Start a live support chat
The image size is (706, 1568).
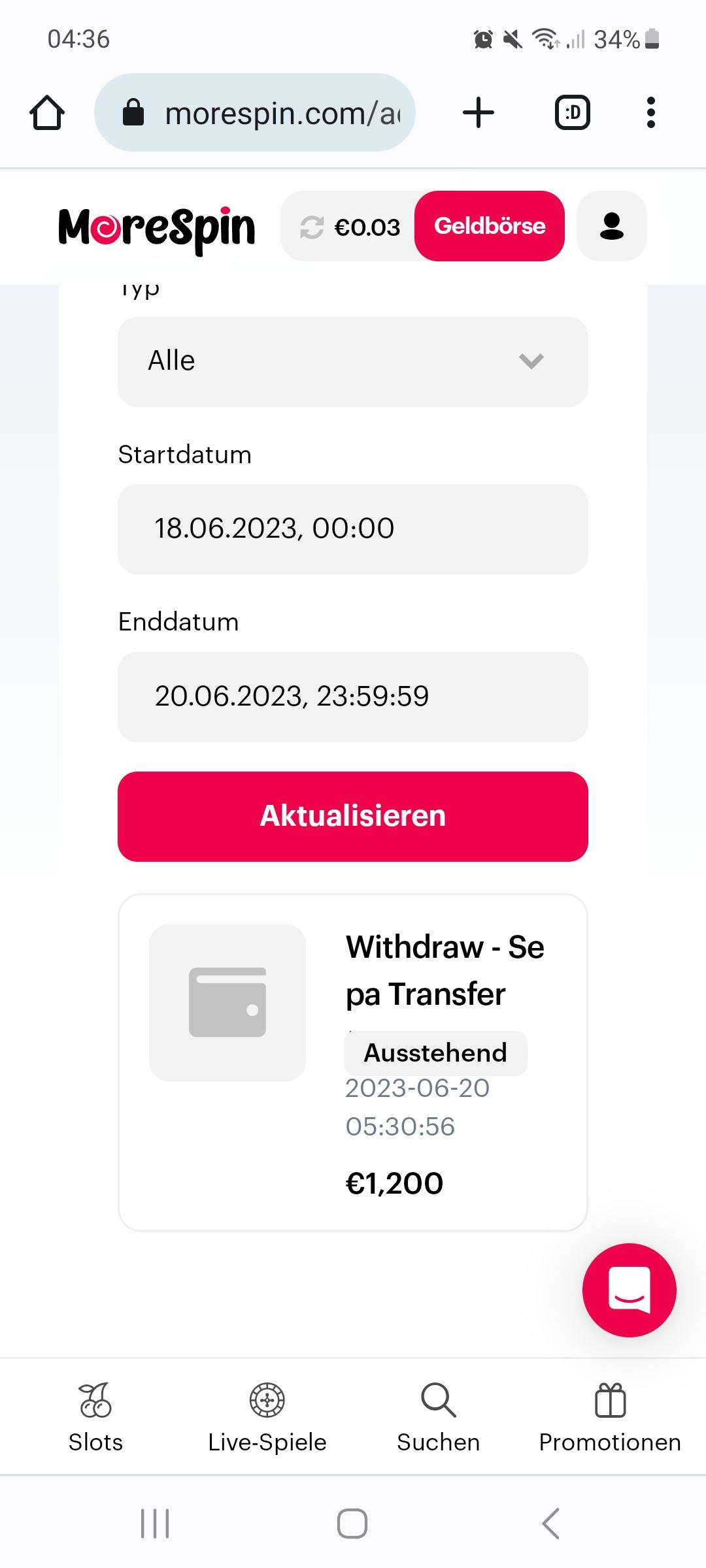(629, 1290)
